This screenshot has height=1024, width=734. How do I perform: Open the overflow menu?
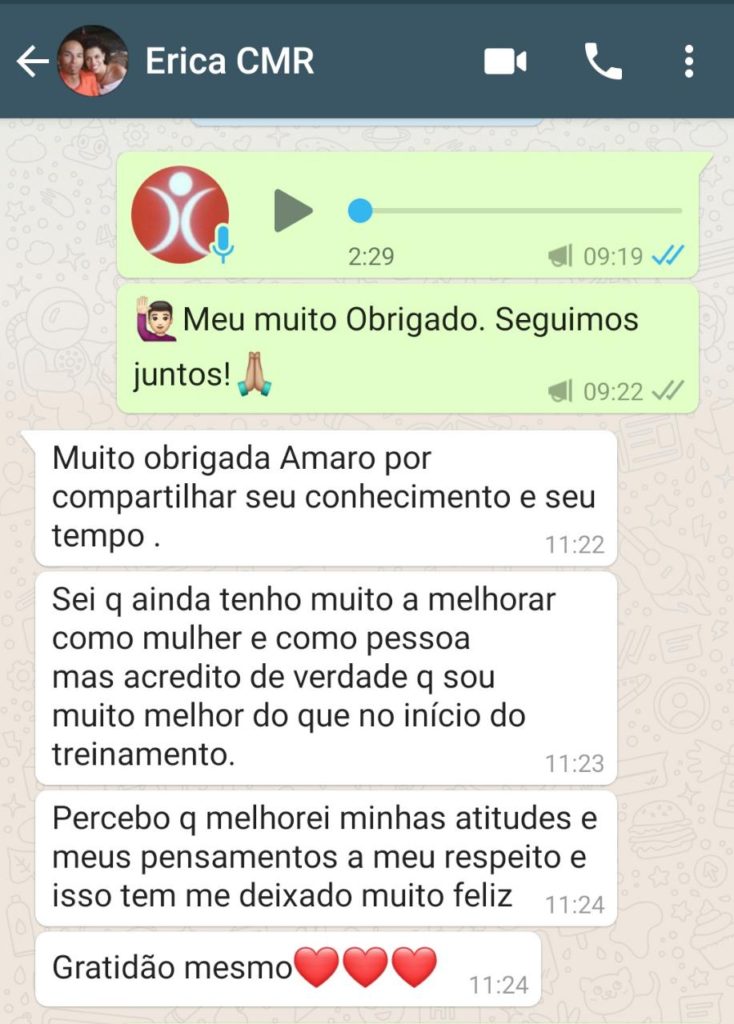pos(688,62)
